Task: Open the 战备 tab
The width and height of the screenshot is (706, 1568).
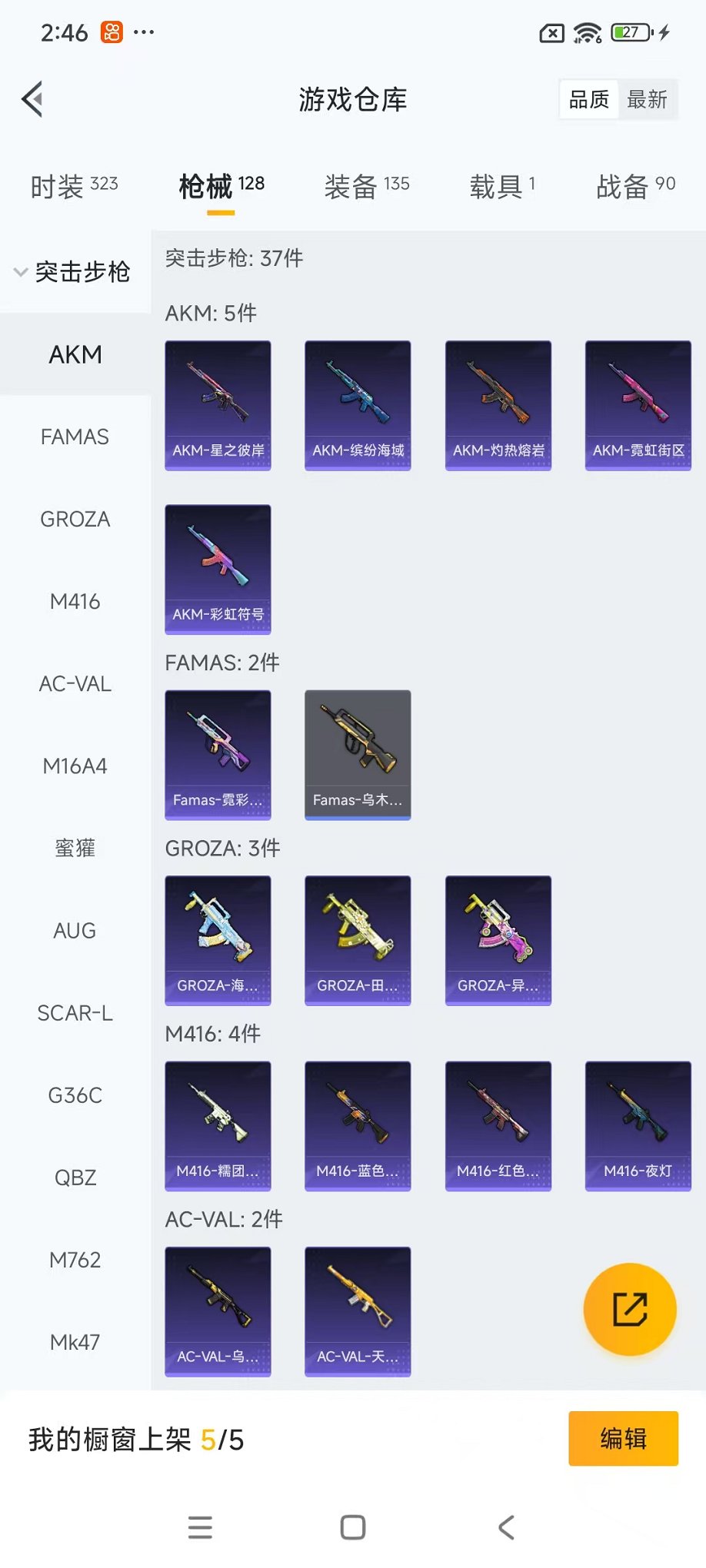Action: click(635, 185)
